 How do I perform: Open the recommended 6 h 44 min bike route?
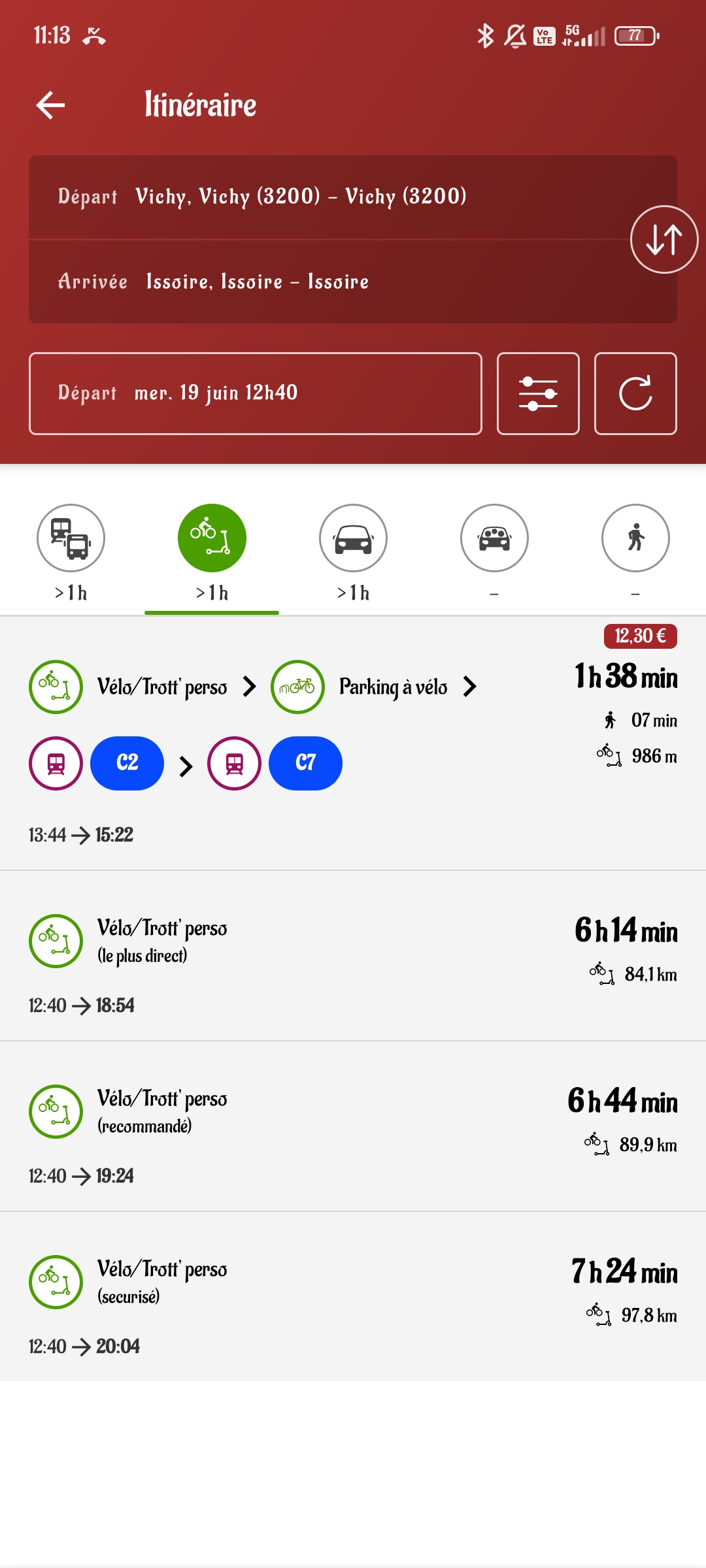(353, 1127)
